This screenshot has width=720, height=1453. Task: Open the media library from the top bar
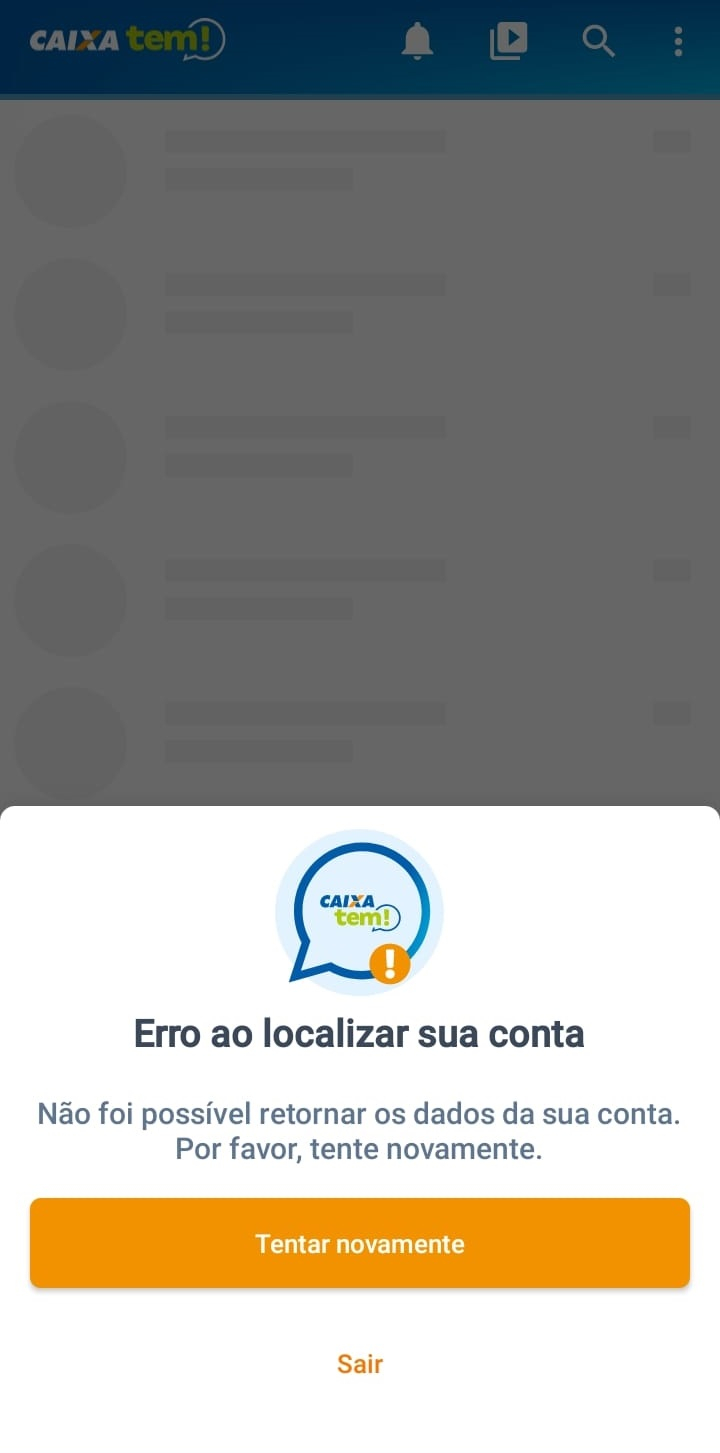tap(508, 41)
